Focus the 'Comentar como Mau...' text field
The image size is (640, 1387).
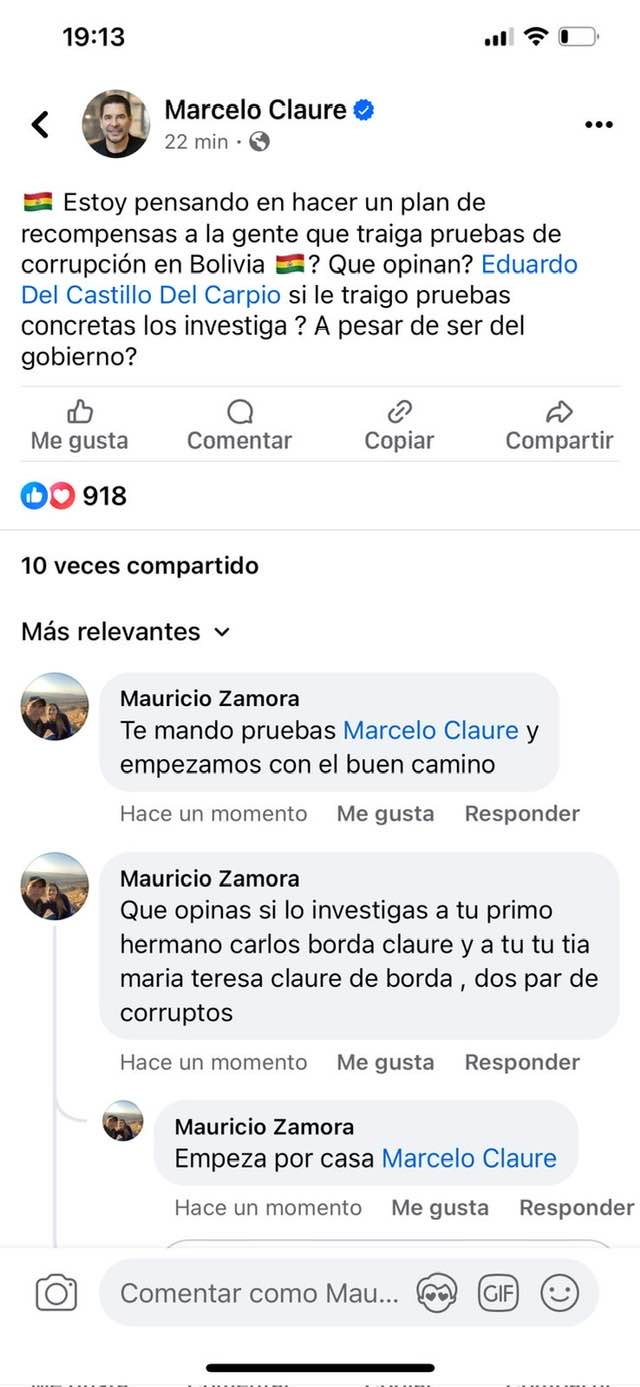pos(258,1294)
